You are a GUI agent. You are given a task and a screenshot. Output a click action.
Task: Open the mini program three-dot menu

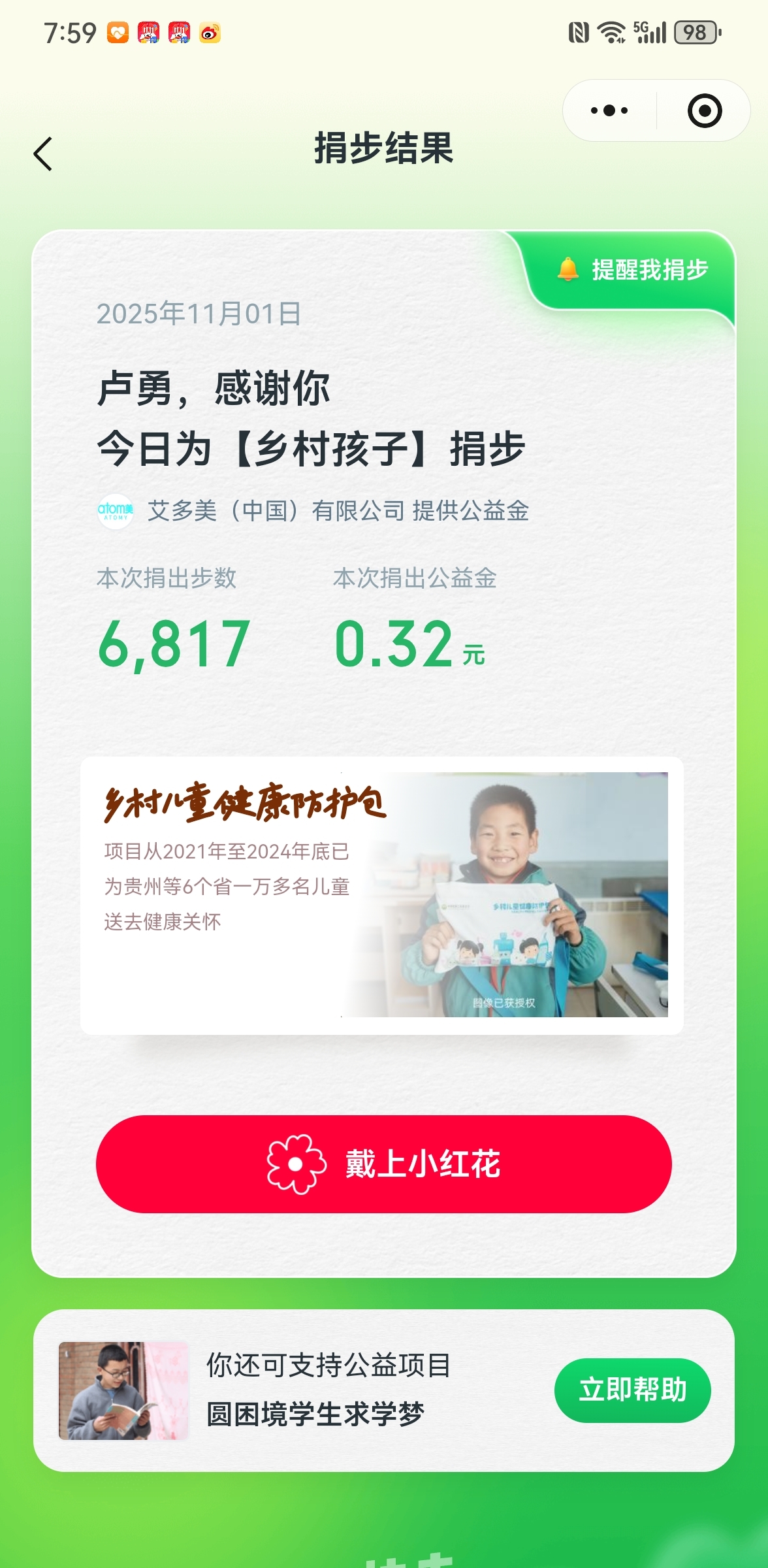click(x=609, y=110)
